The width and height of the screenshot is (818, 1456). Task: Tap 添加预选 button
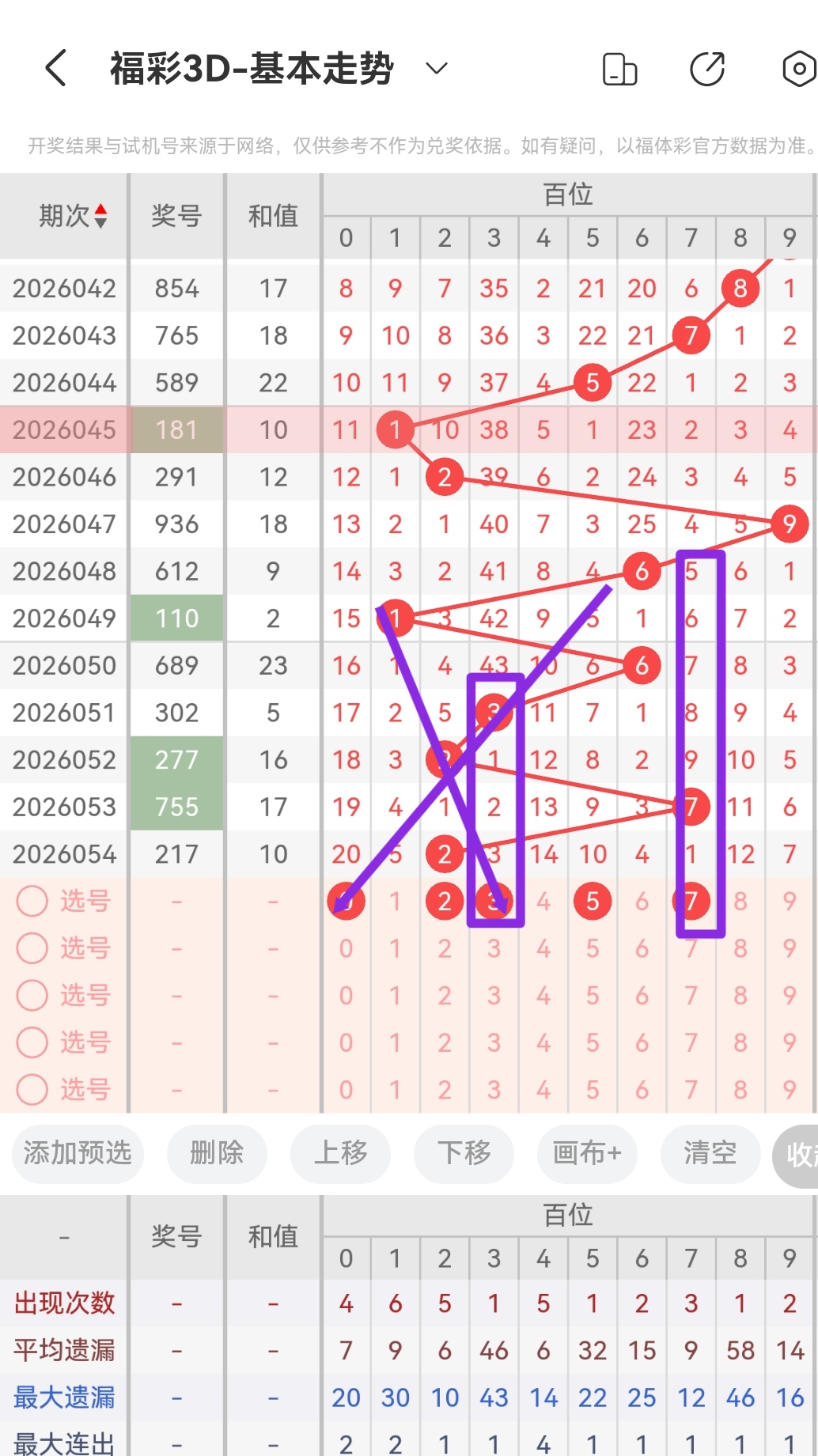[x=78, y=1153]
